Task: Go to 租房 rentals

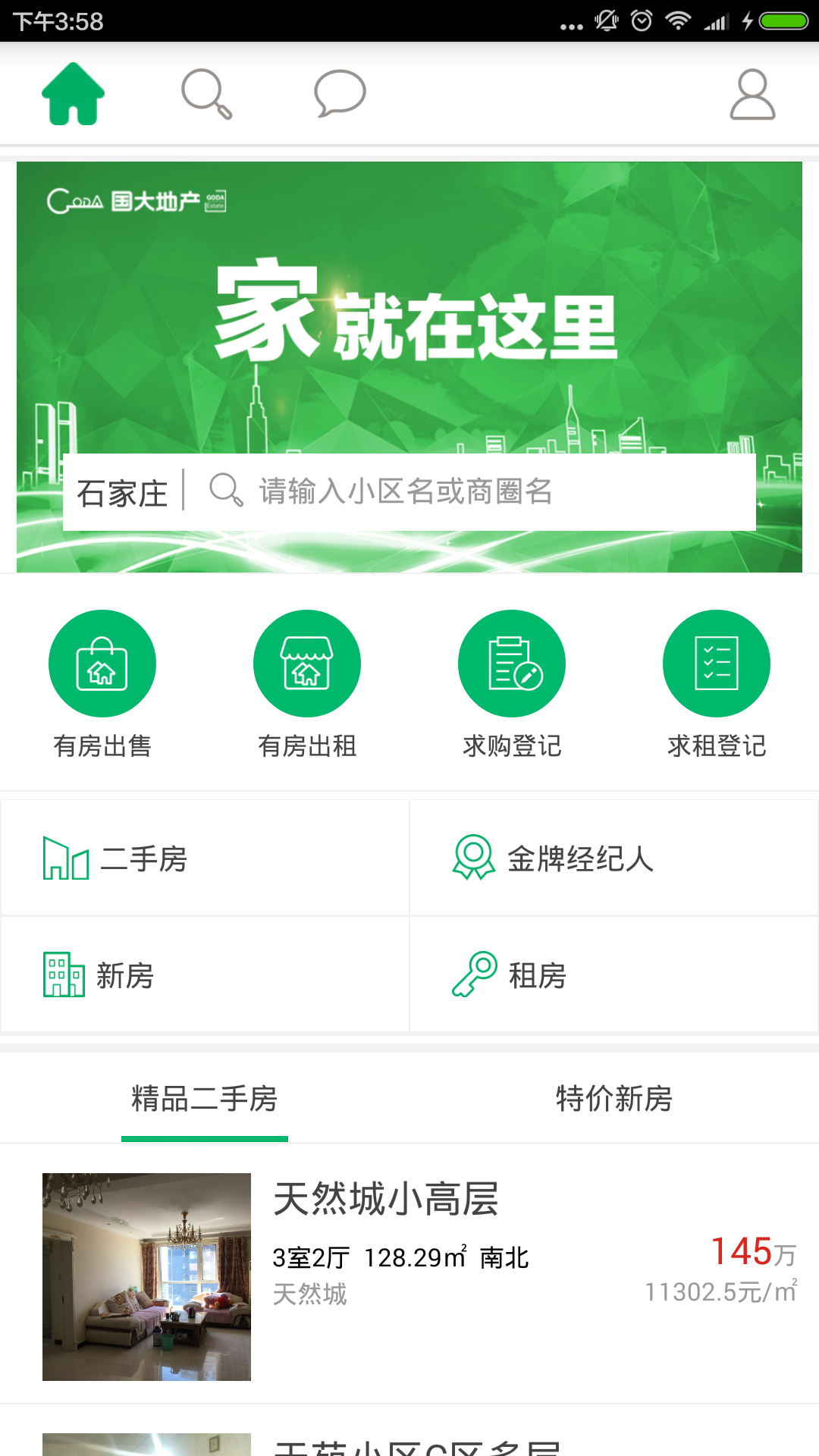Action: click(x=613, y=975)
